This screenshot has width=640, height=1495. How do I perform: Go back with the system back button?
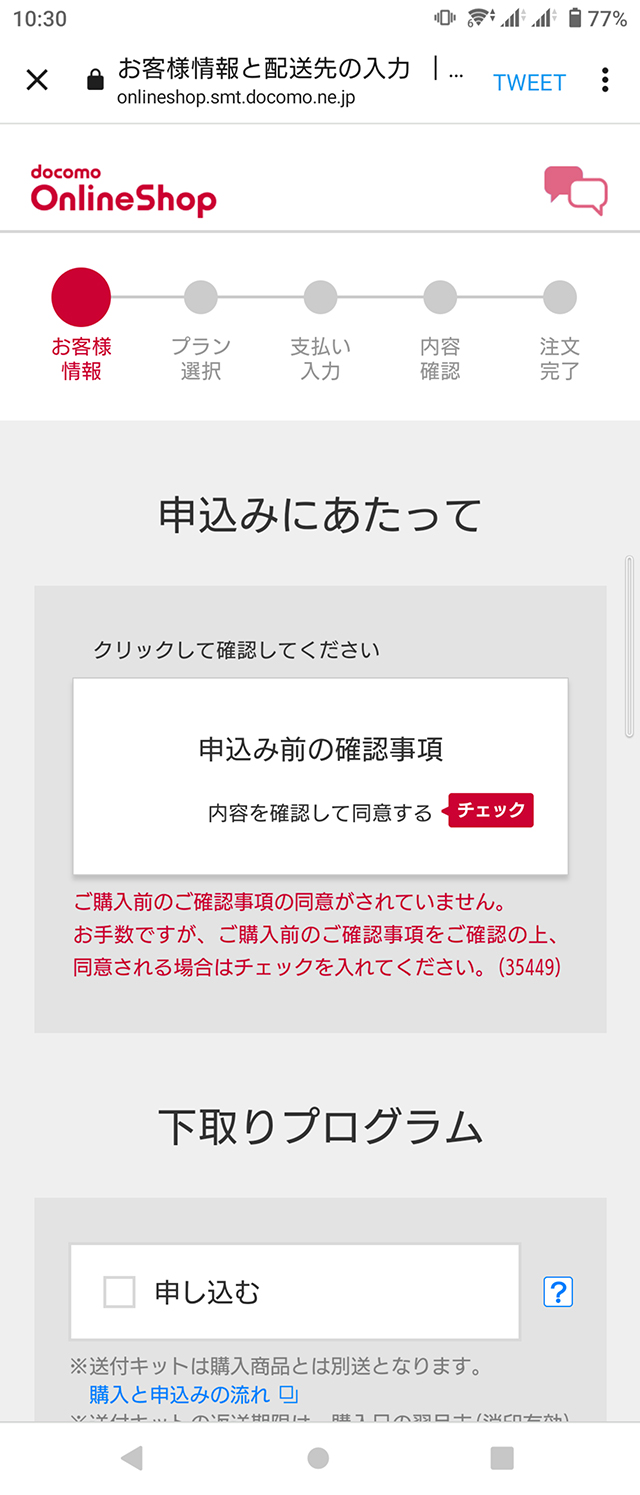[x=131, y=1458]
